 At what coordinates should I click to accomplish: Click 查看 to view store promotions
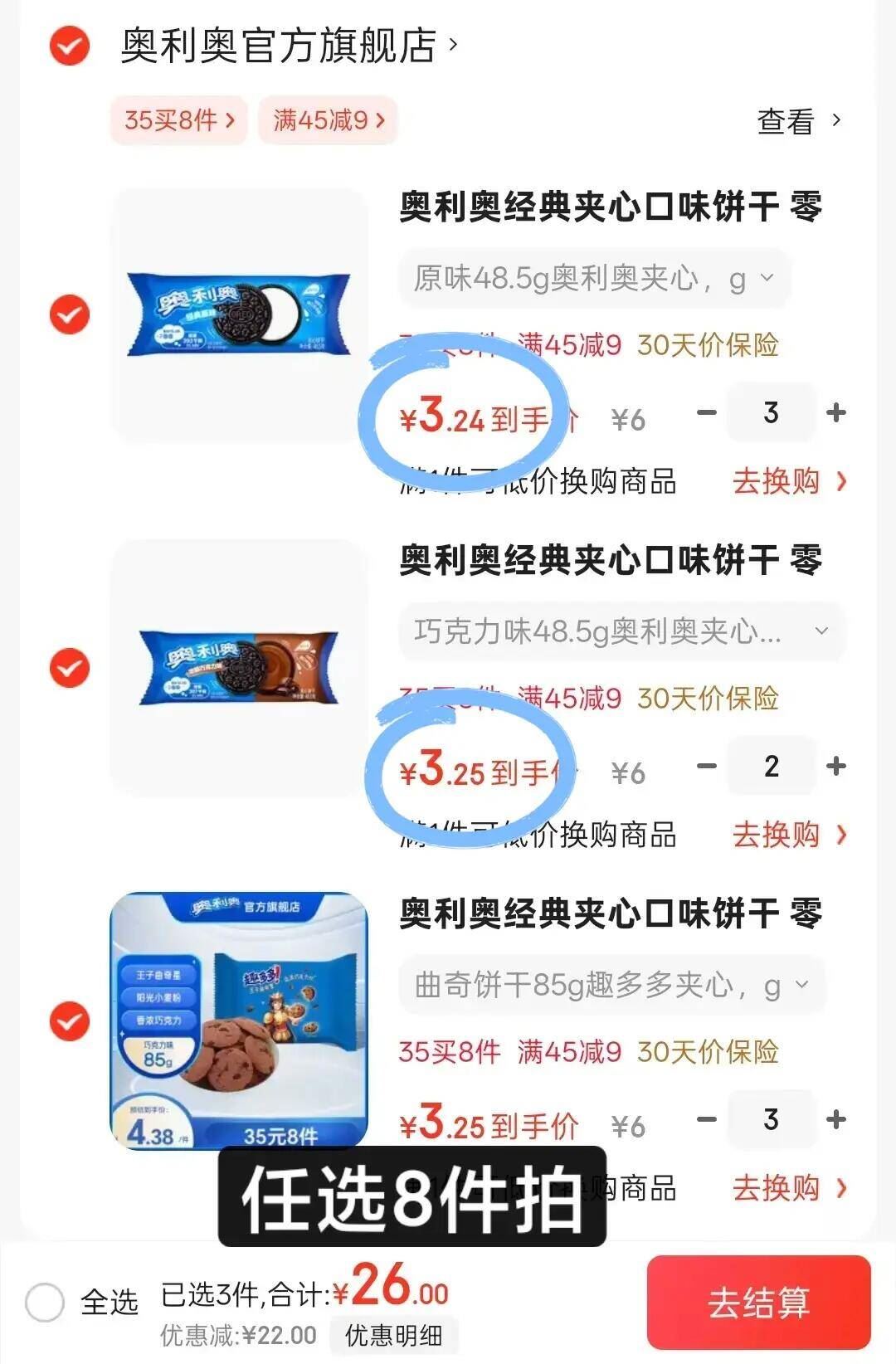click(x=786, y=120)
